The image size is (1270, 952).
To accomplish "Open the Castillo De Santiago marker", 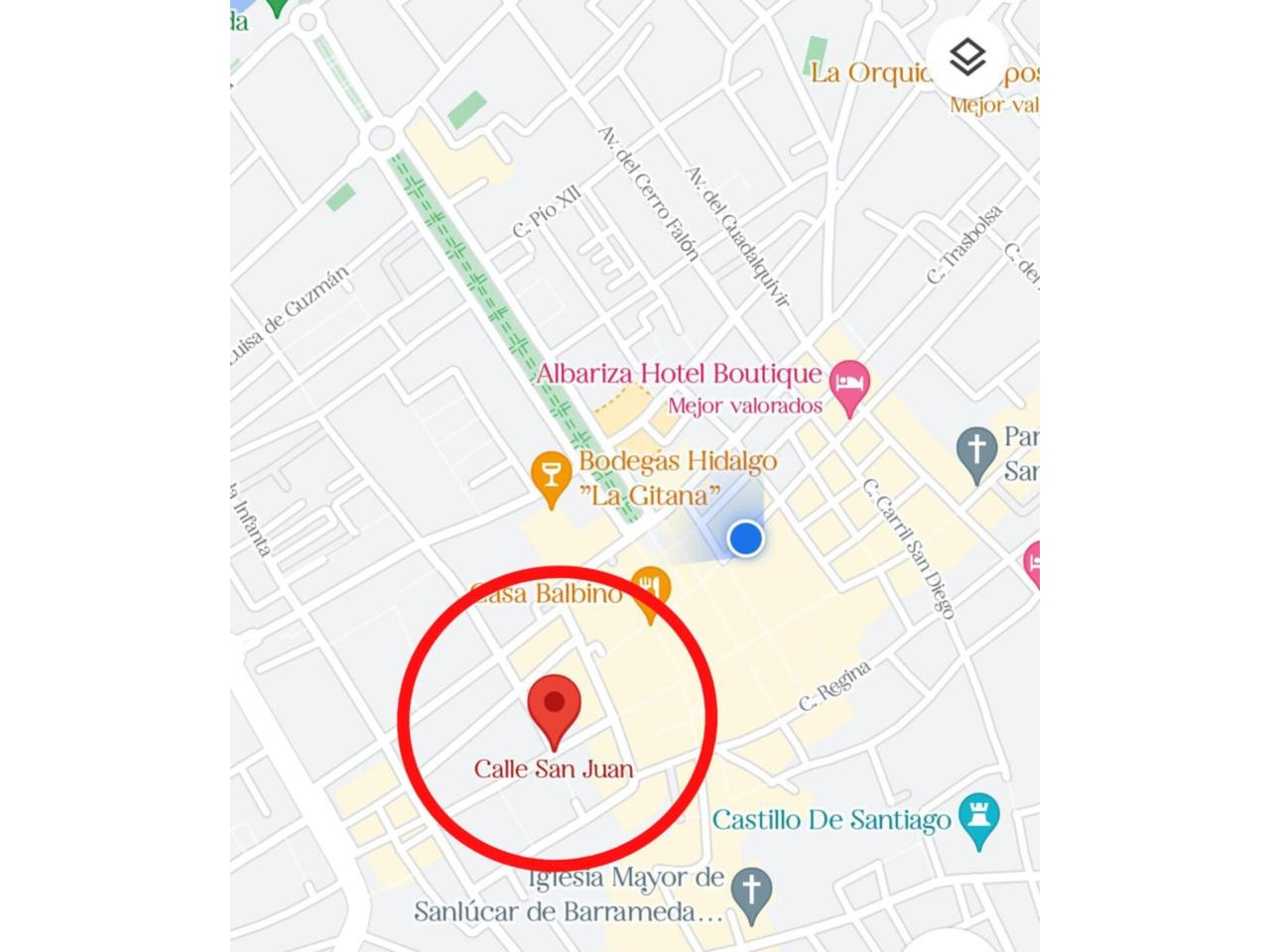I will coord(979,817).
